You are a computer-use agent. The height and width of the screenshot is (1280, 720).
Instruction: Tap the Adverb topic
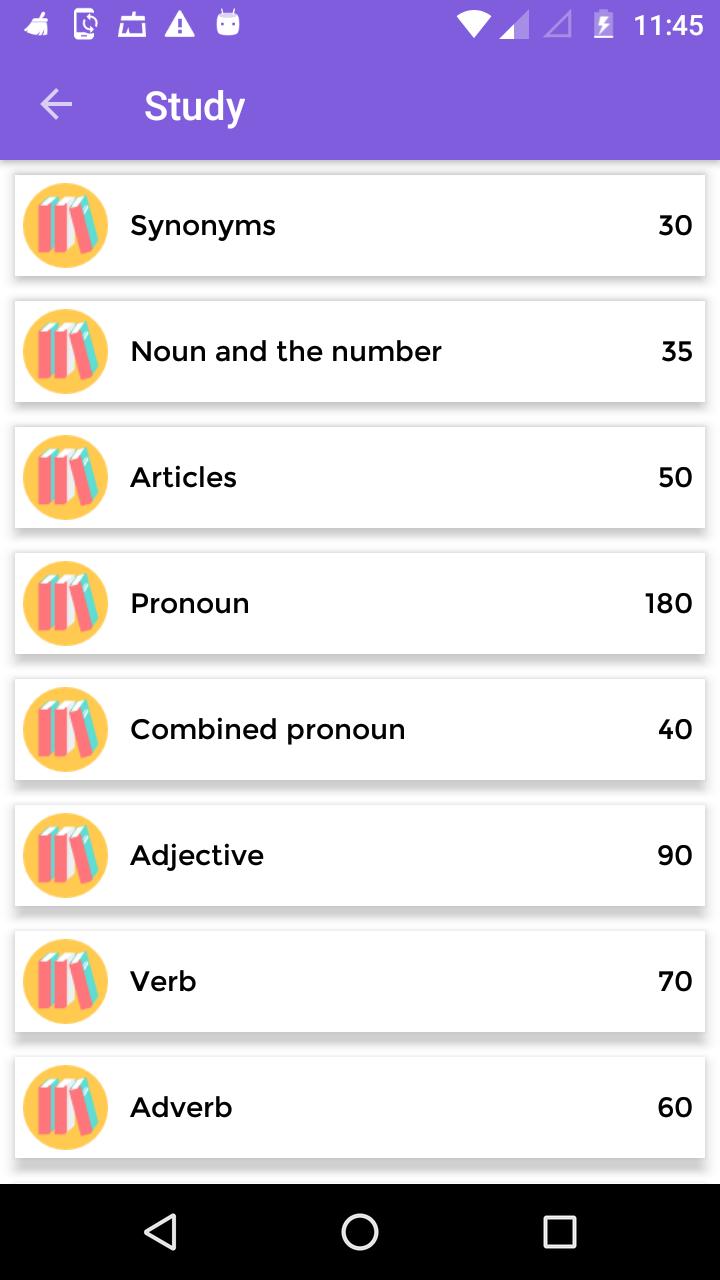pyautogui.click(x=360, y=1108)
